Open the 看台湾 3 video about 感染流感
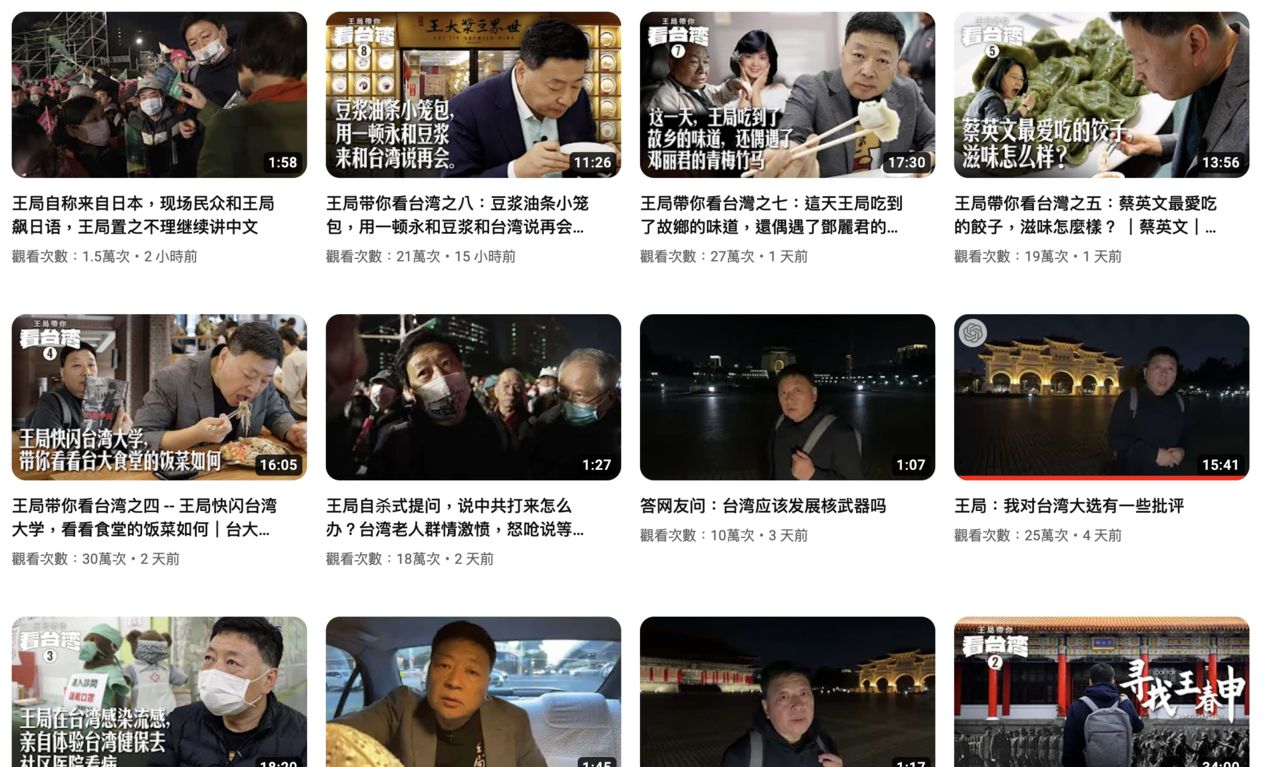 click(159, 692)
